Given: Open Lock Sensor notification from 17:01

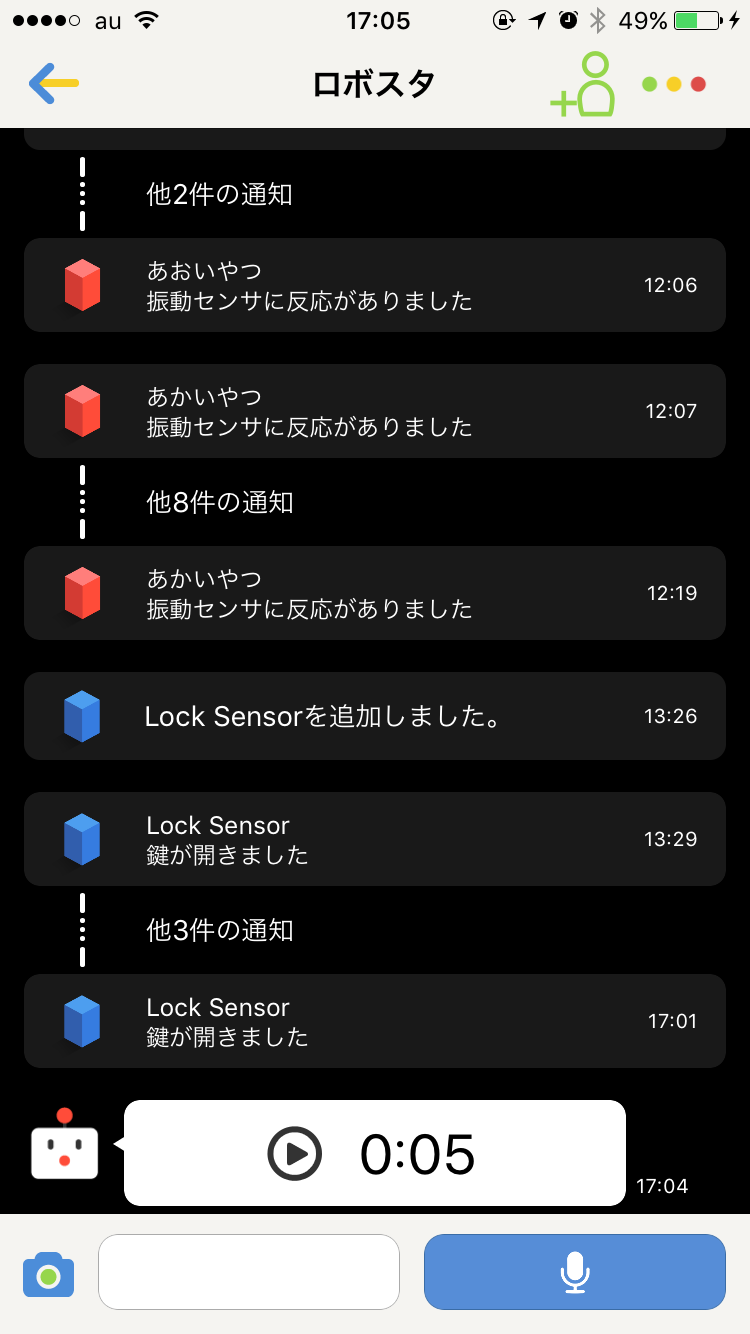Looking at the screenshot, I should pyautogui.click(x=374, y=1021).
